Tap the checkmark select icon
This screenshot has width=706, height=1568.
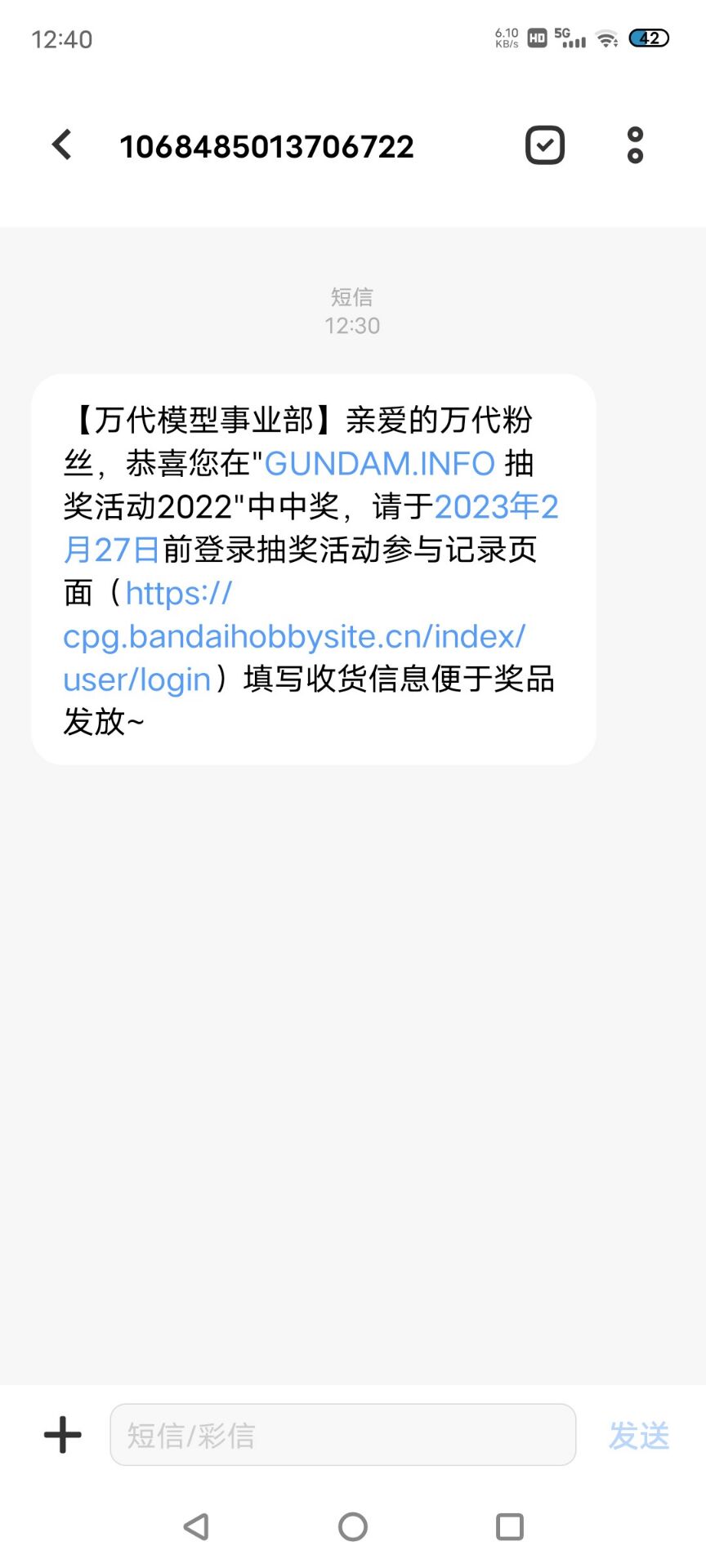click(544, 145)
